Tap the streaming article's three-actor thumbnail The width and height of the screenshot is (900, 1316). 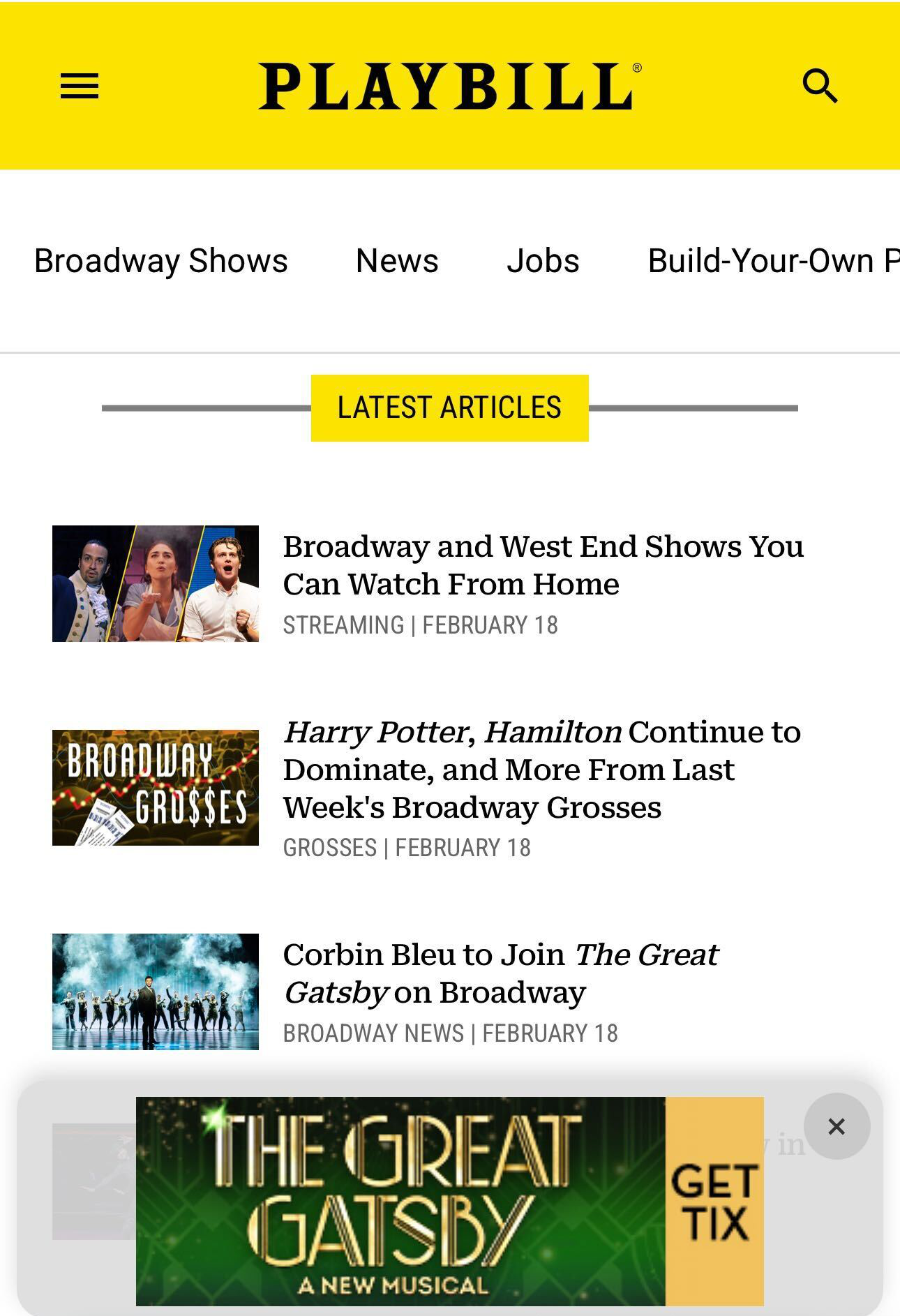coord(156,583)
